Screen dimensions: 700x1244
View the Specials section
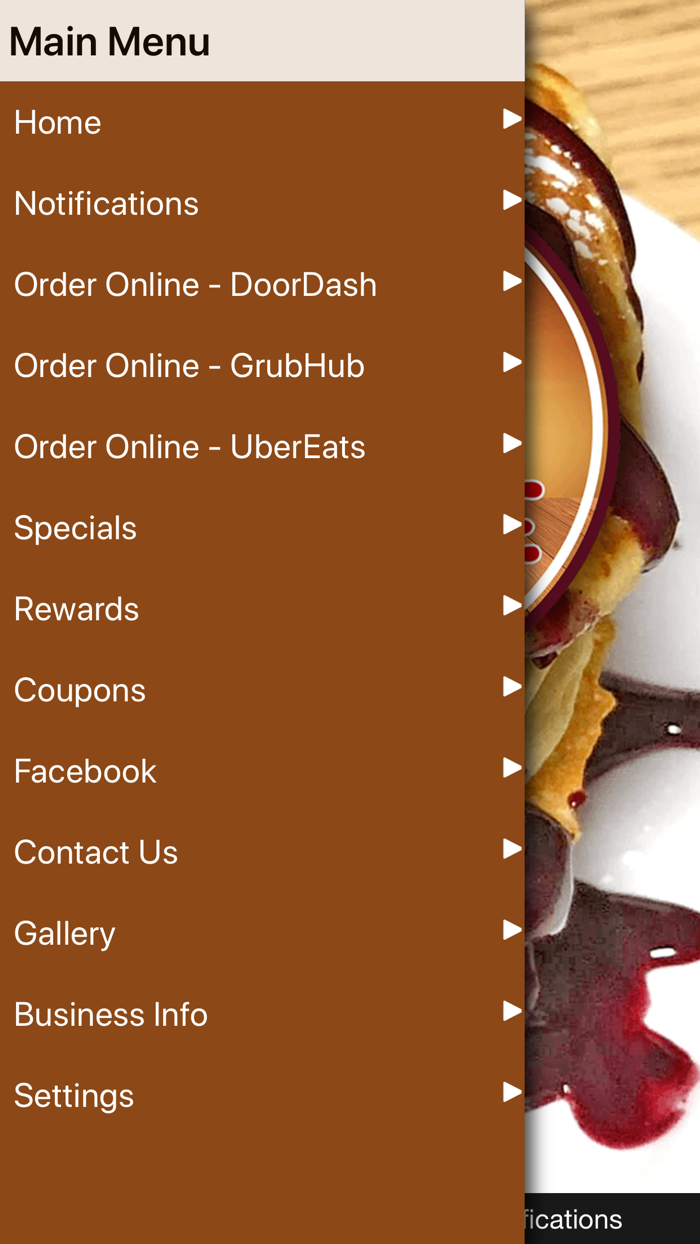click(262, 527)
